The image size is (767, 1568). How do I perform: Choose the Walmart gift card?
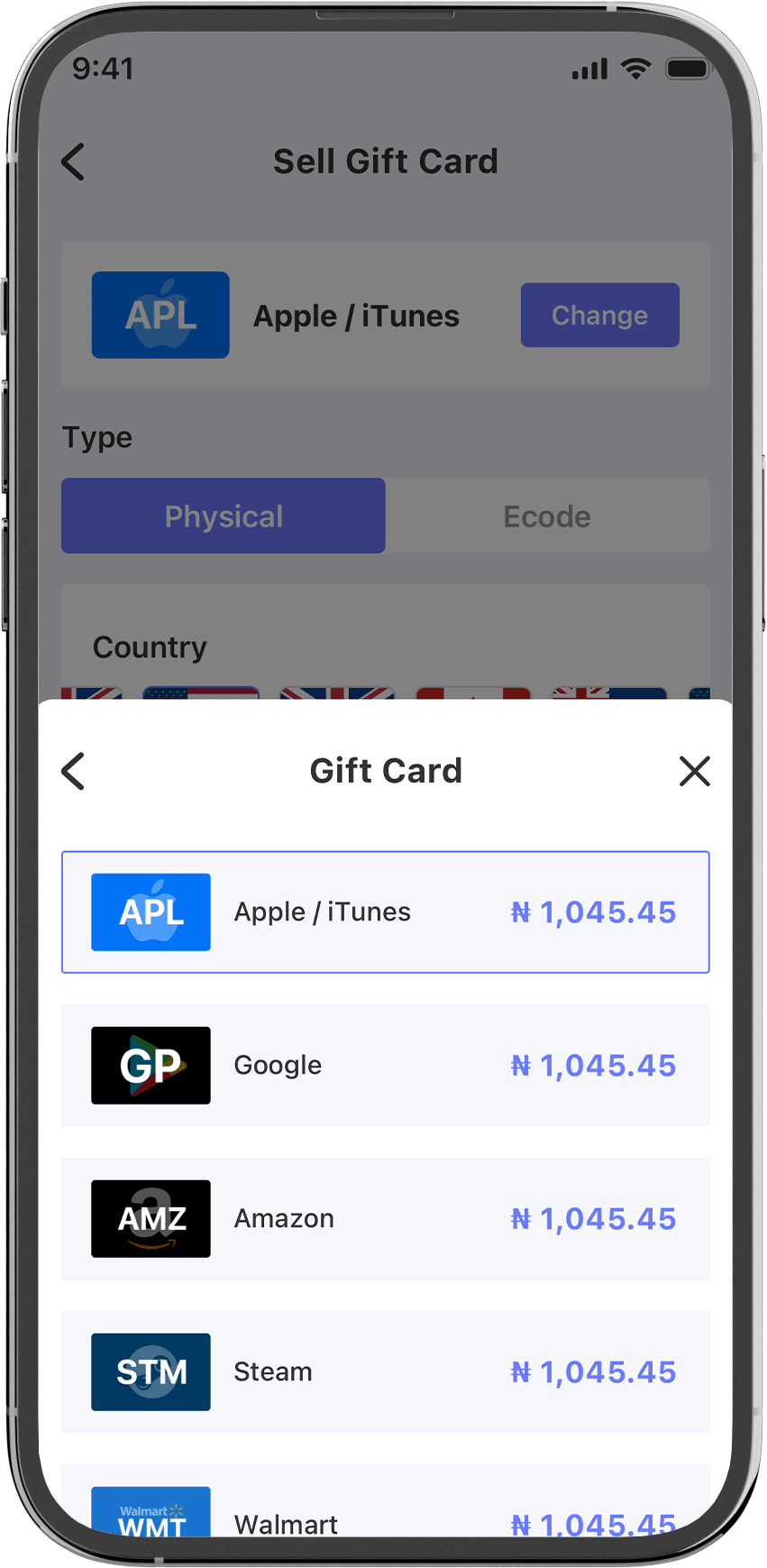[385, 1515]
